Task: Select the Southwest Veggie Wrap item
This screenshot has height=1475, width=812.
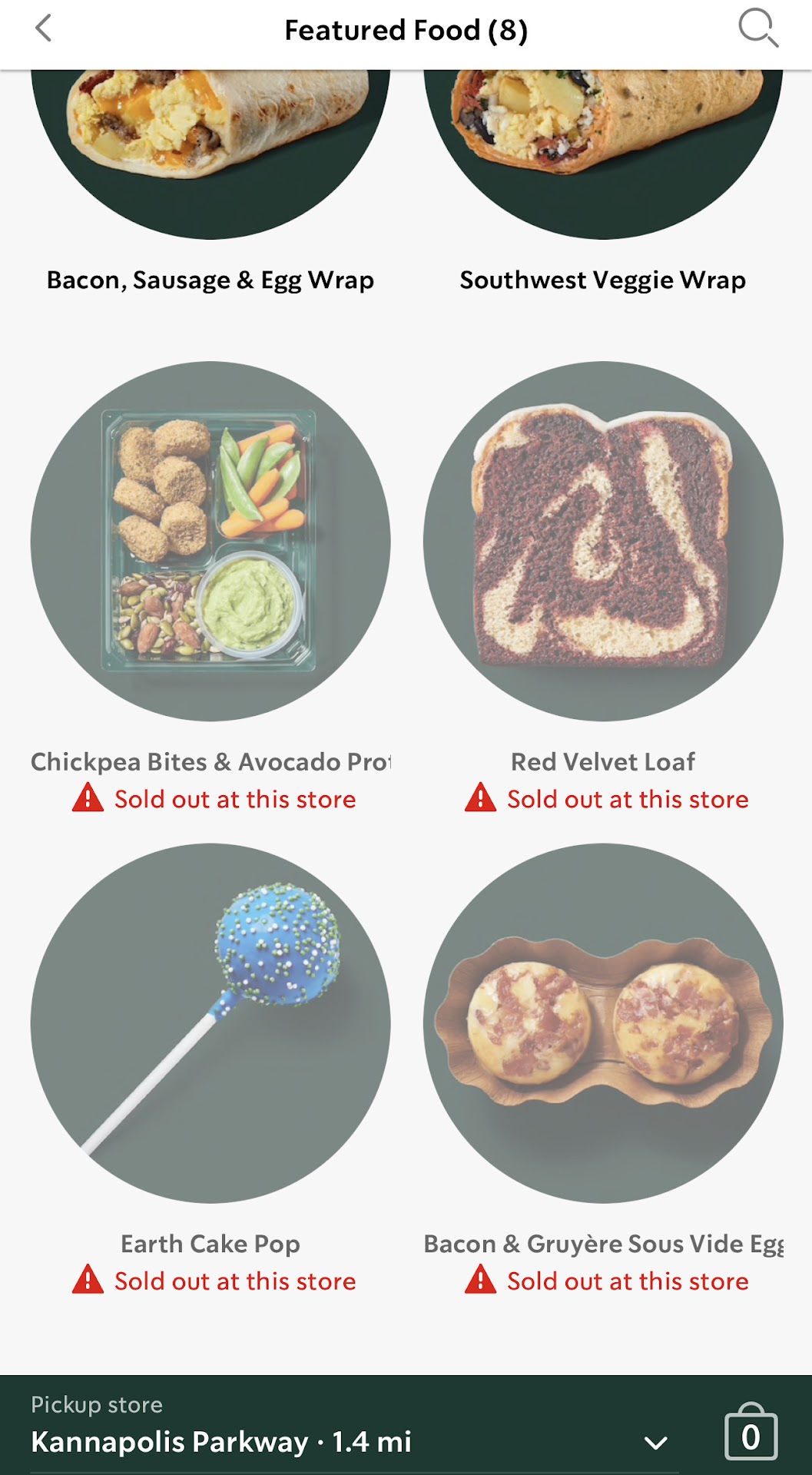Action: point(603,154)
